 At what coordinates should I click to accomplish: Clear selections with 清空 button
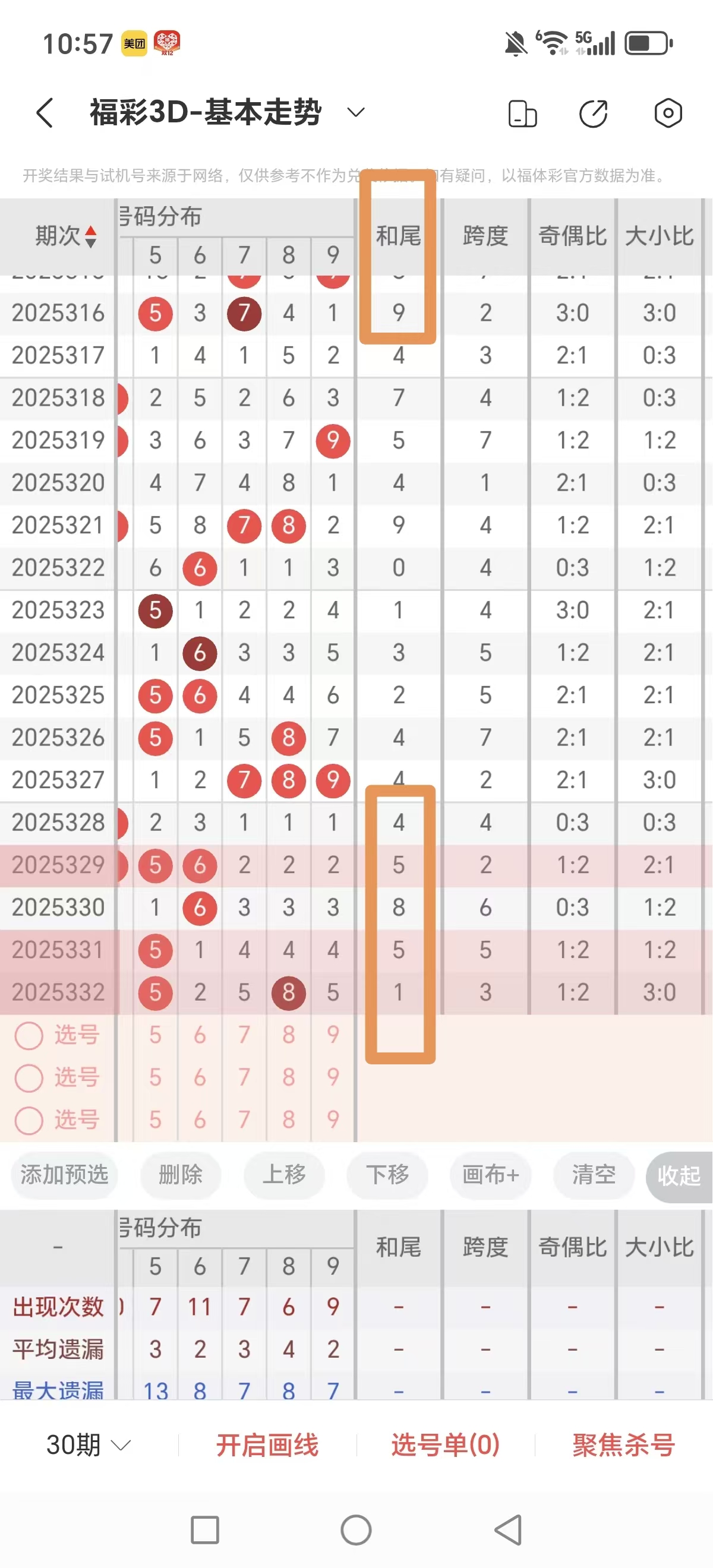pos(594,1175)
